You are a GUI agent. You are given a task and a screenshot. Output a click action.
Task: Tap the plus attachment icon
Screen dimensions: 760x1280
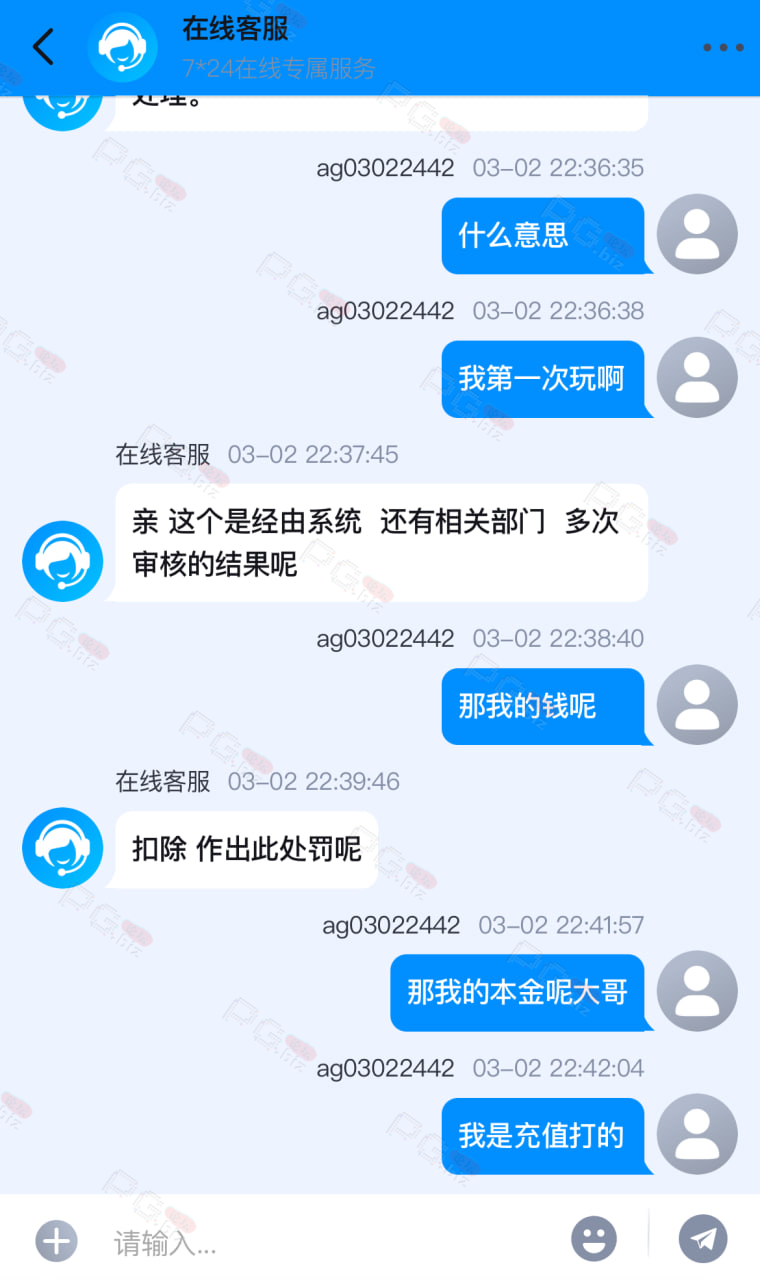(56, 1241)
